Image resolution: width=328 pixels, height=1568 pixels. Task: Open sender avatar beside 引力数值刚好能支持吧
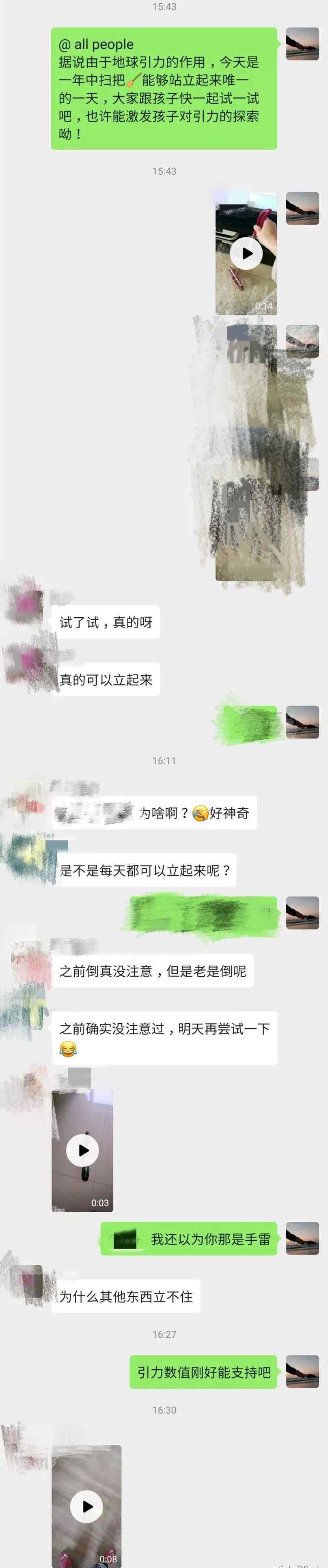pyautogui.click(x=302, y=1371)
